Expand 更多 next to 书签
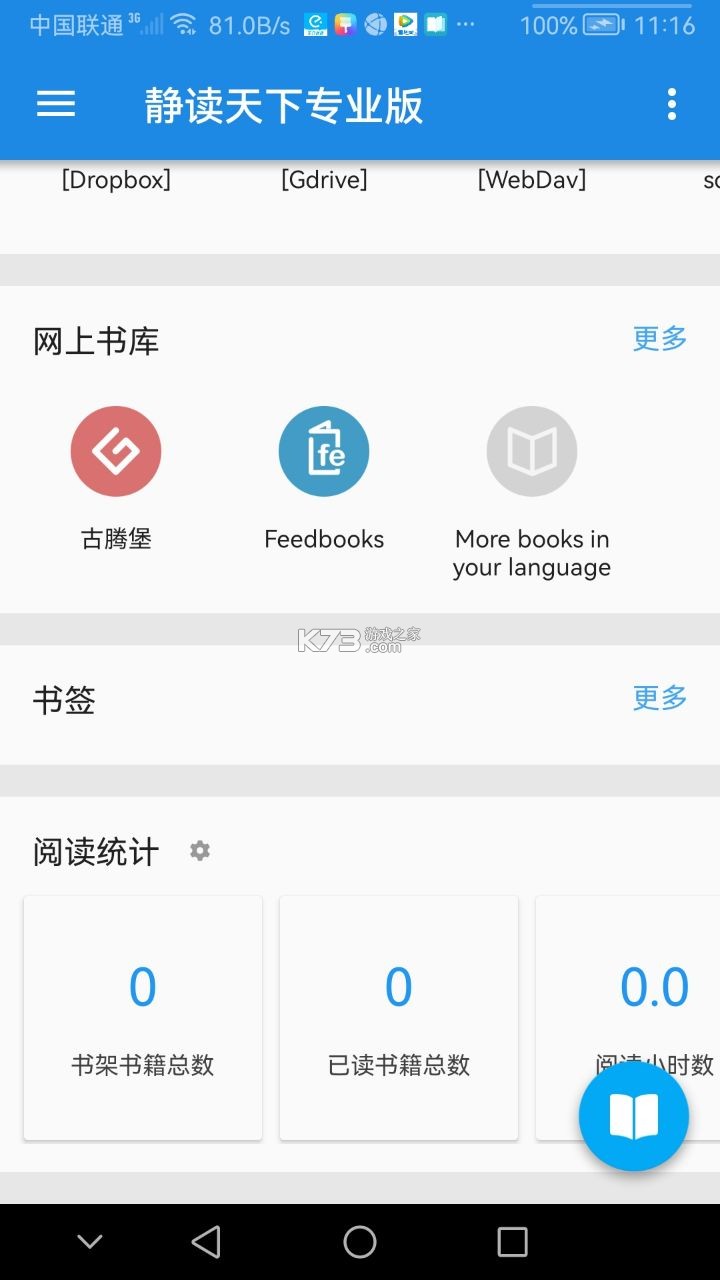The image size is (720, 1280). (x=658, y=699)
